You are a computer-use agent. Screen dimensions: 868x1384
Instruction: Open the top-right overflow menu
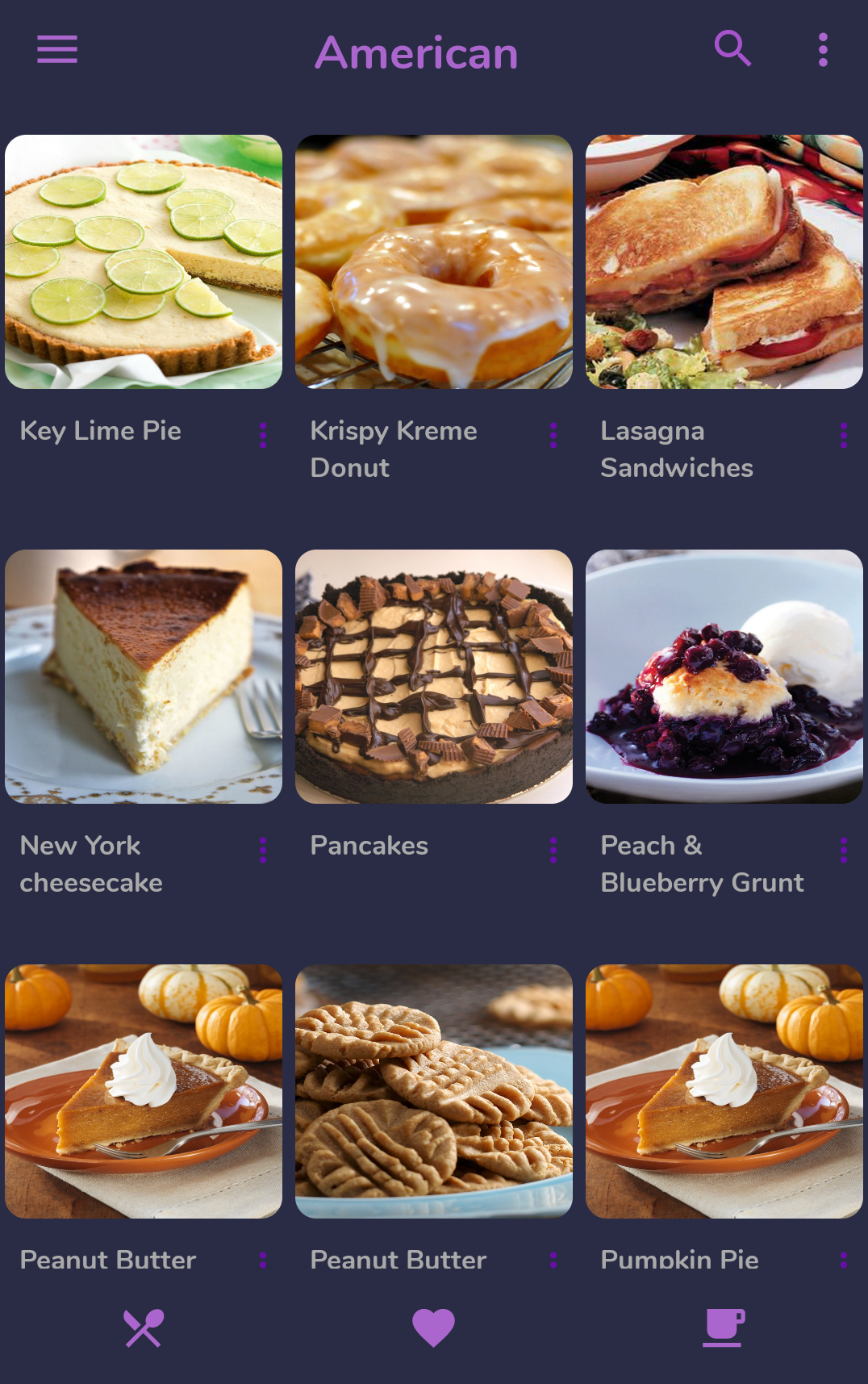point(821,49)
